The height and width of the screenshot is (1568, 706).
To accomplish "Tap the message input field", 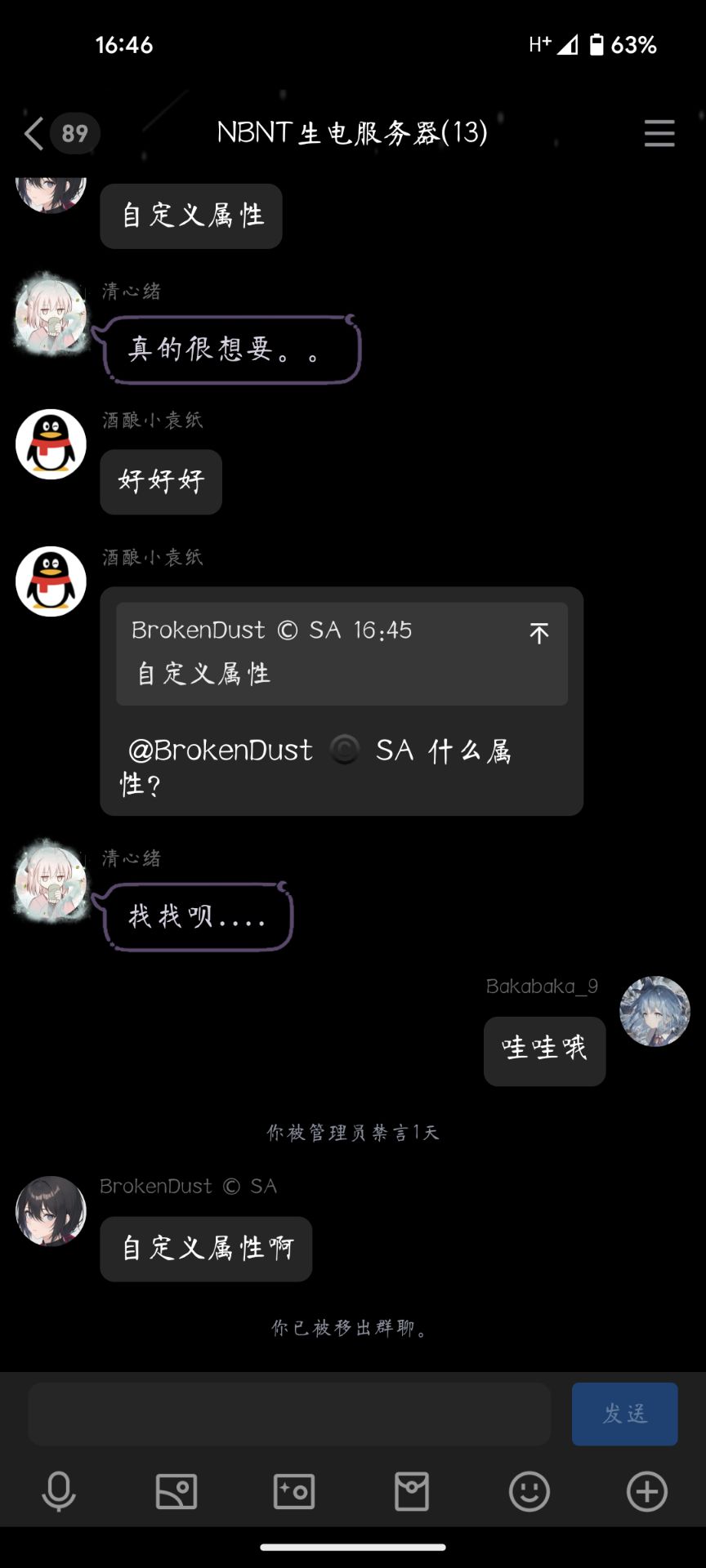I will click(x=289, y=1414).
